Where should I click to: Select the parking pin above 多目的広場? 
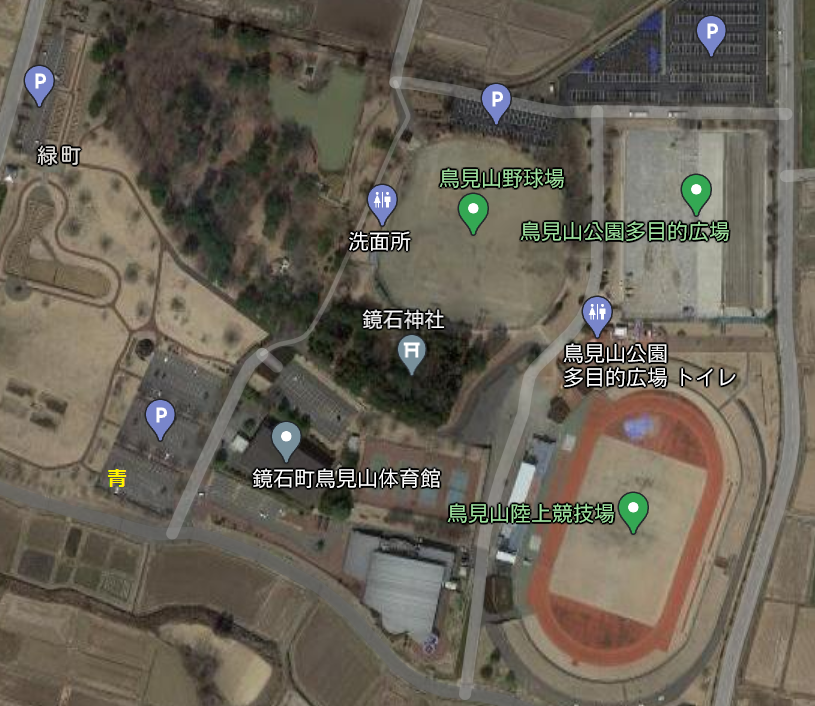point(711,34)
